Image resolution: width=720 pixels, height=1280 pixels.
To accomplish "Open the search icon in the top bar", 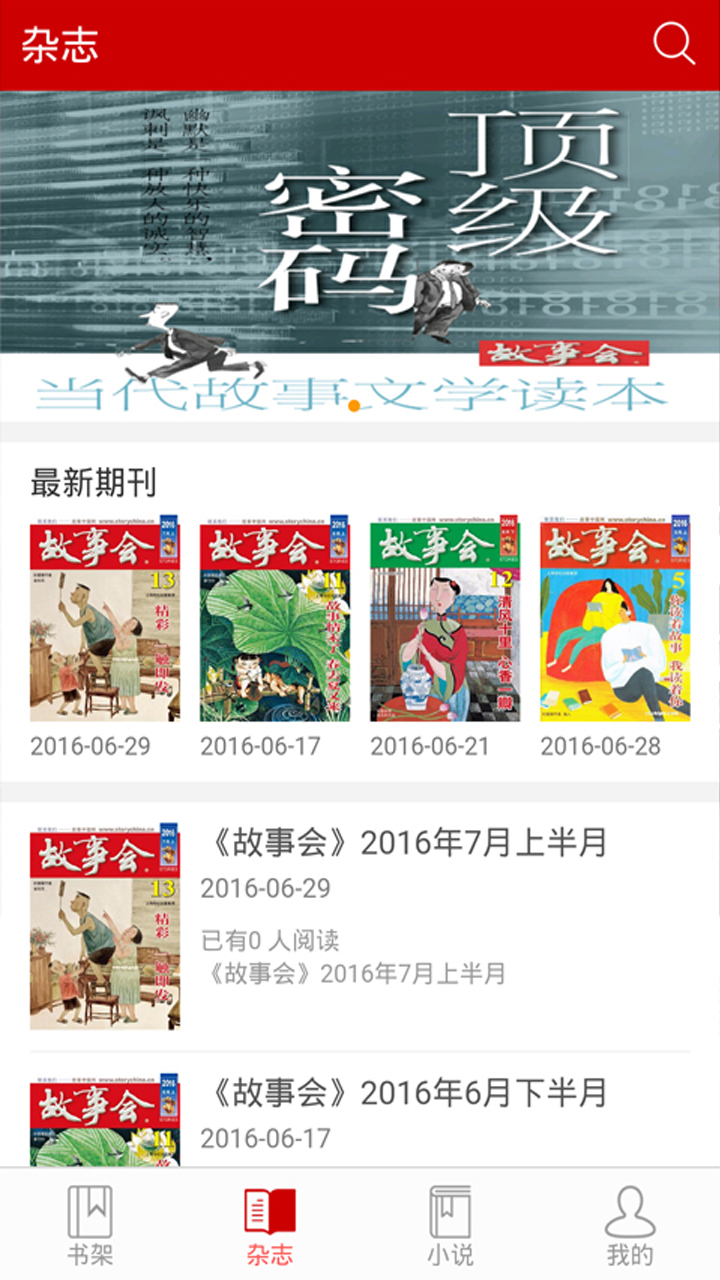I will (674, 44).
